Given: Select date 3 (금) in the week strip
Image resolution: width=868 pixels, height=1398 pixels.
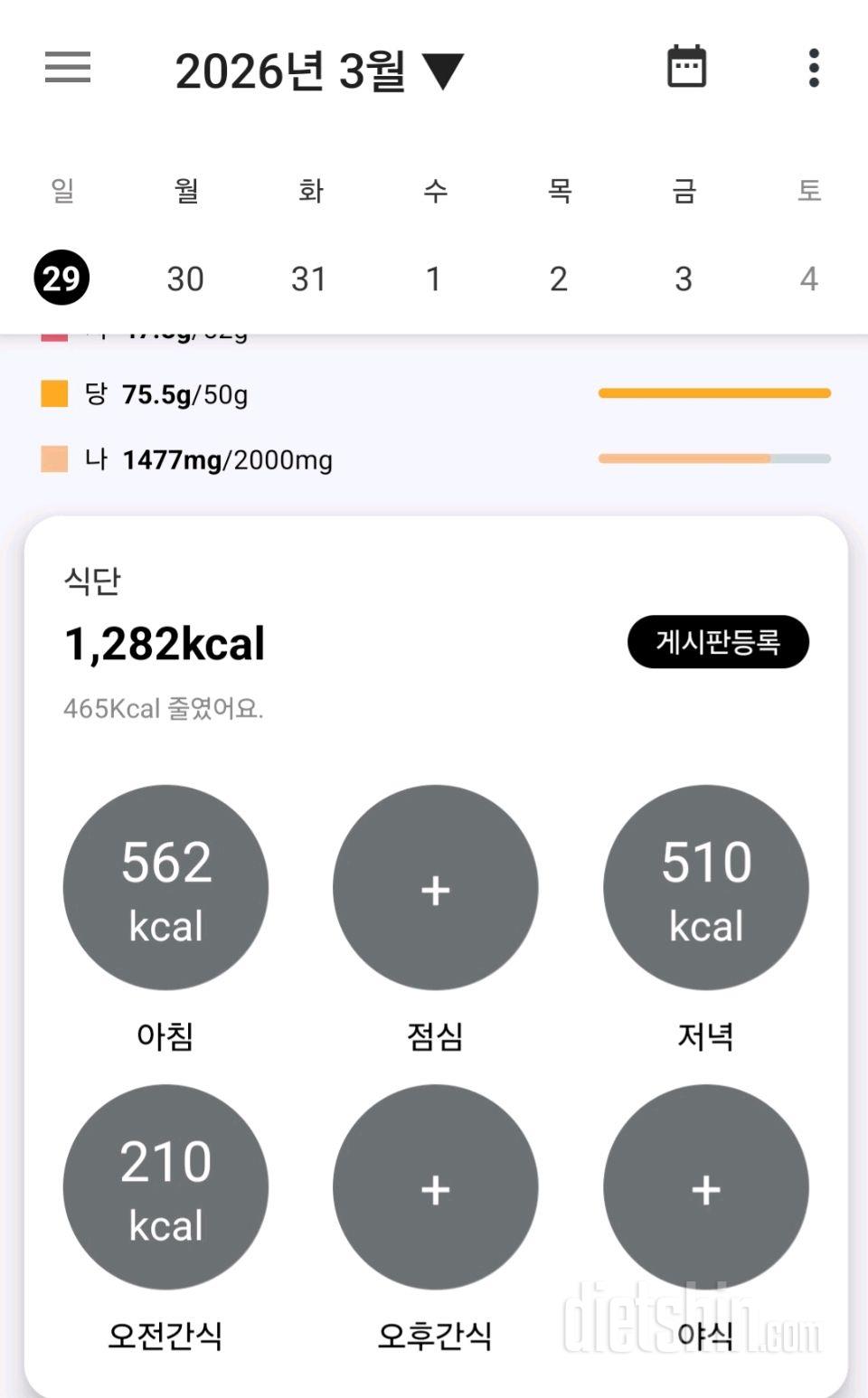Looking at the screenshot, I should (x=684, y=279).
